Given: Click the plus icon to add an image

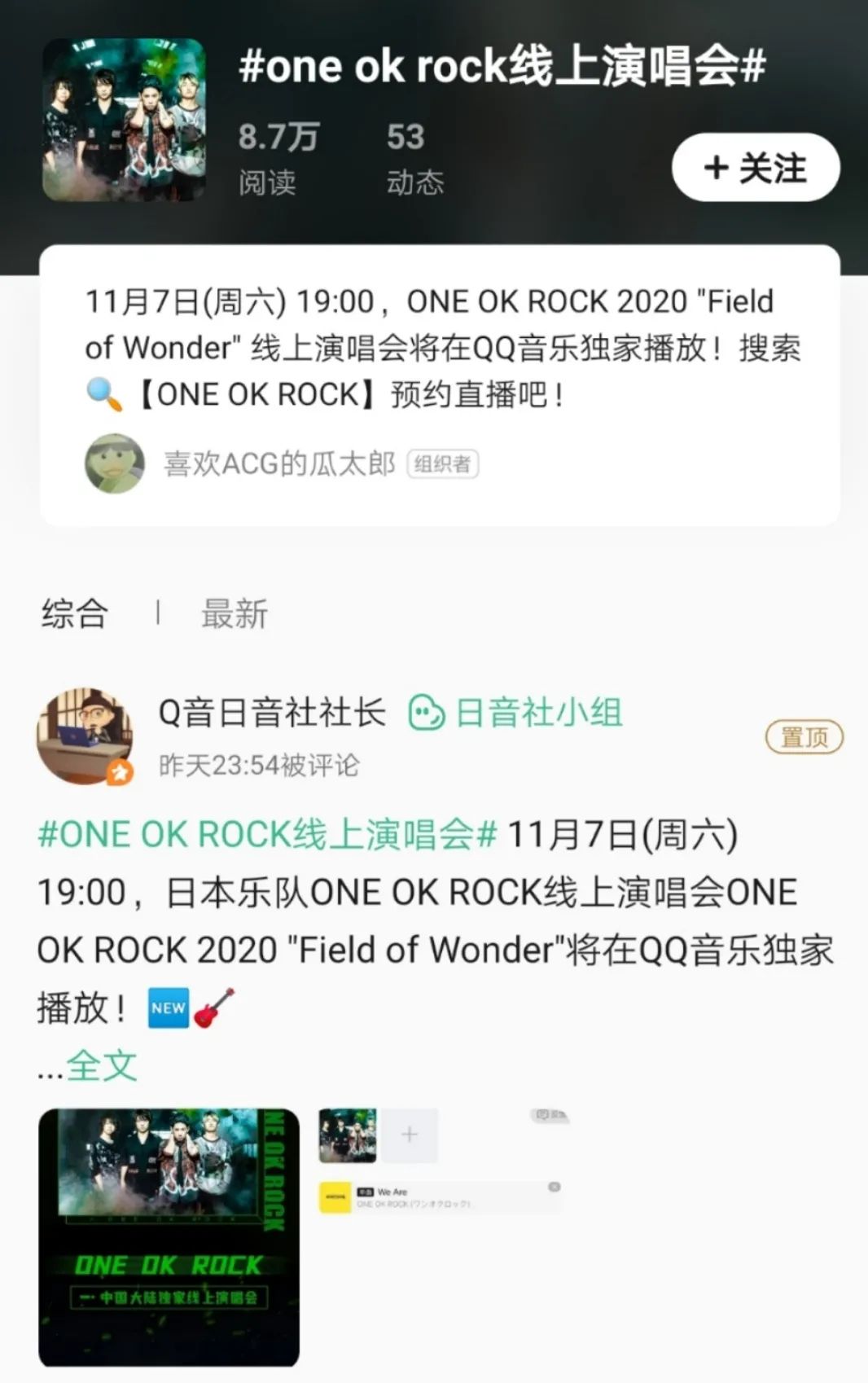Looking at the screenshot, I should [410, 1133].
